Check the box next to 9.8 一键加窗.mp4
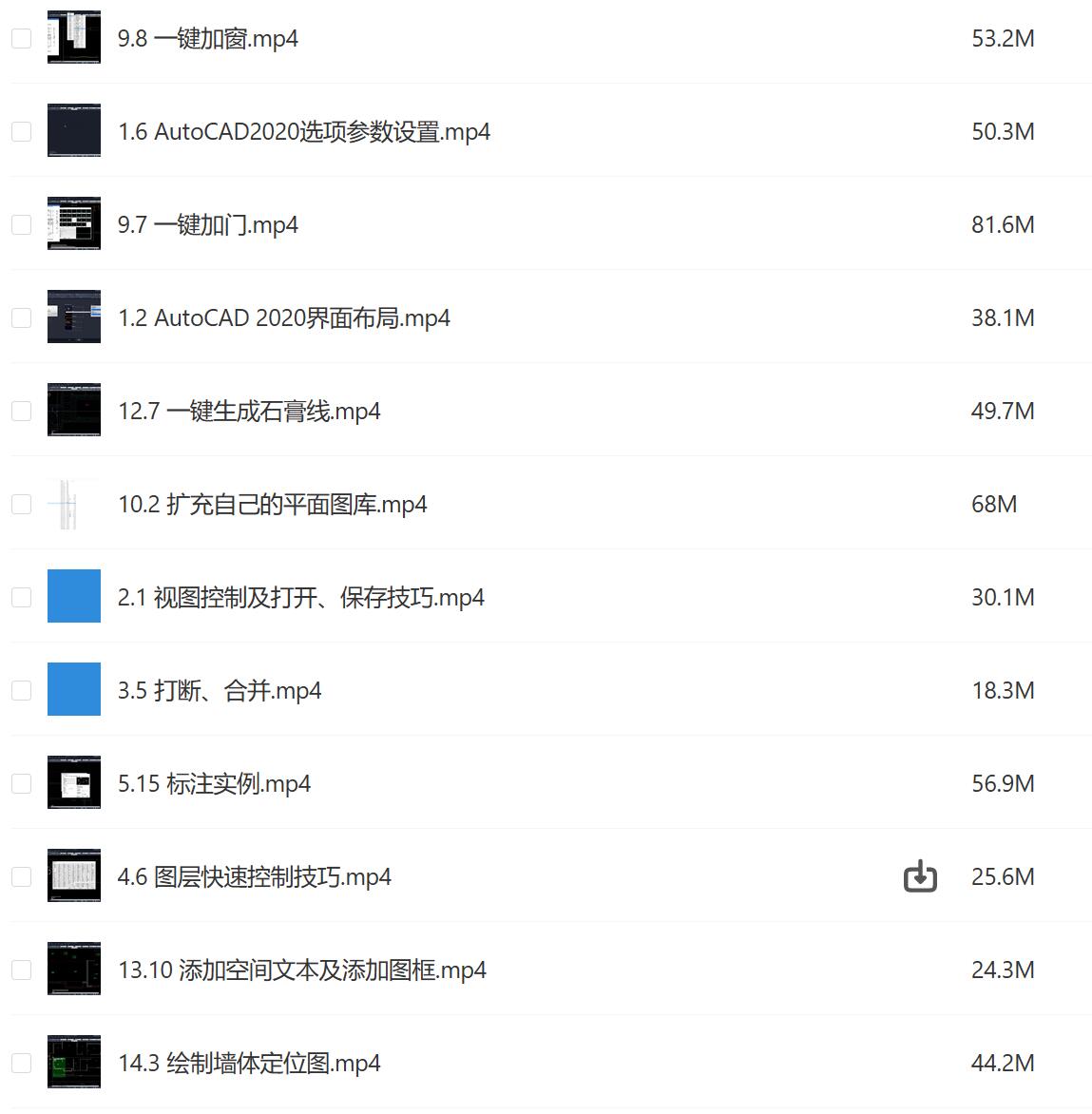 coord(21,39)
